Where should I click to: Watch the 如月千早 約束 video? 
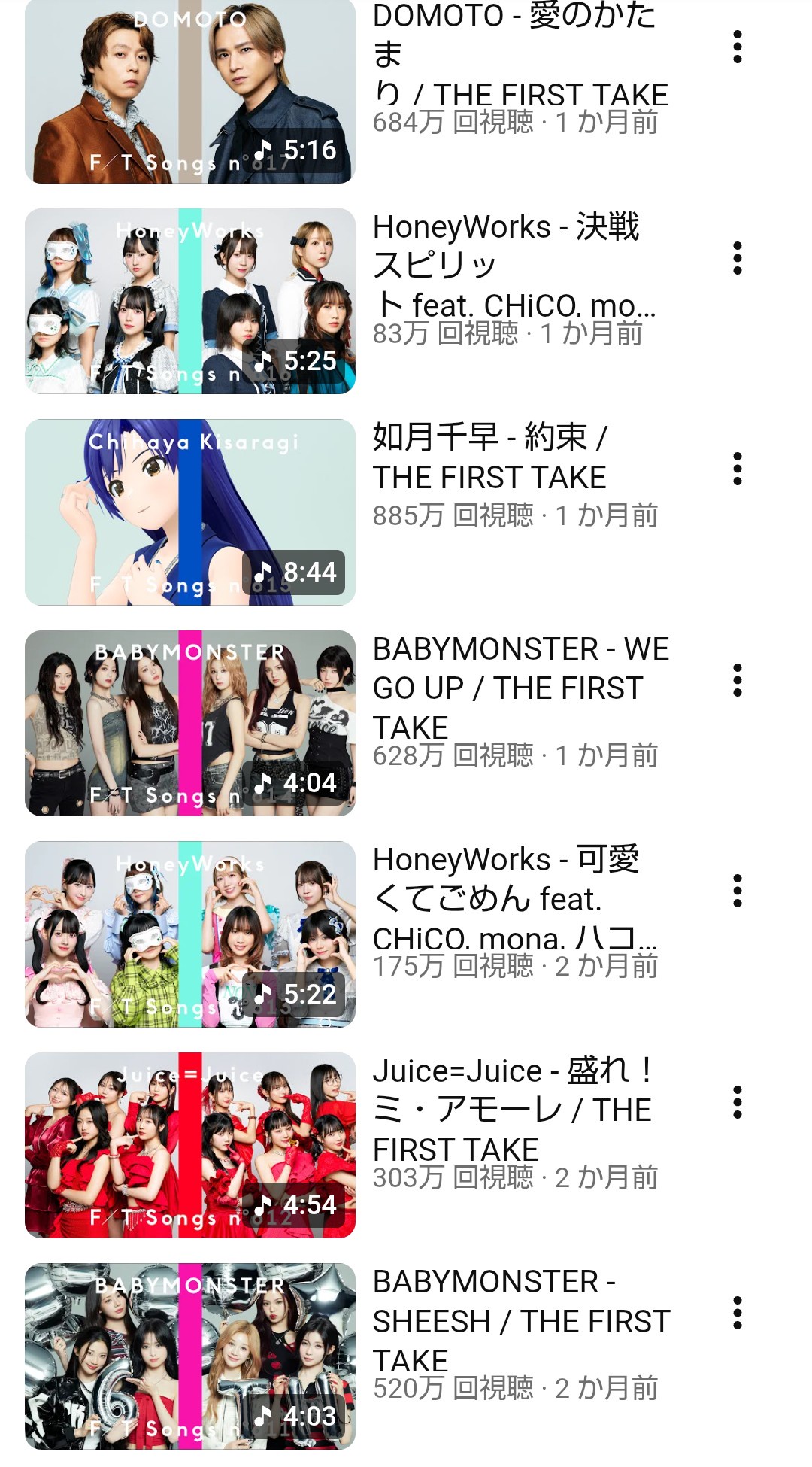190,512
